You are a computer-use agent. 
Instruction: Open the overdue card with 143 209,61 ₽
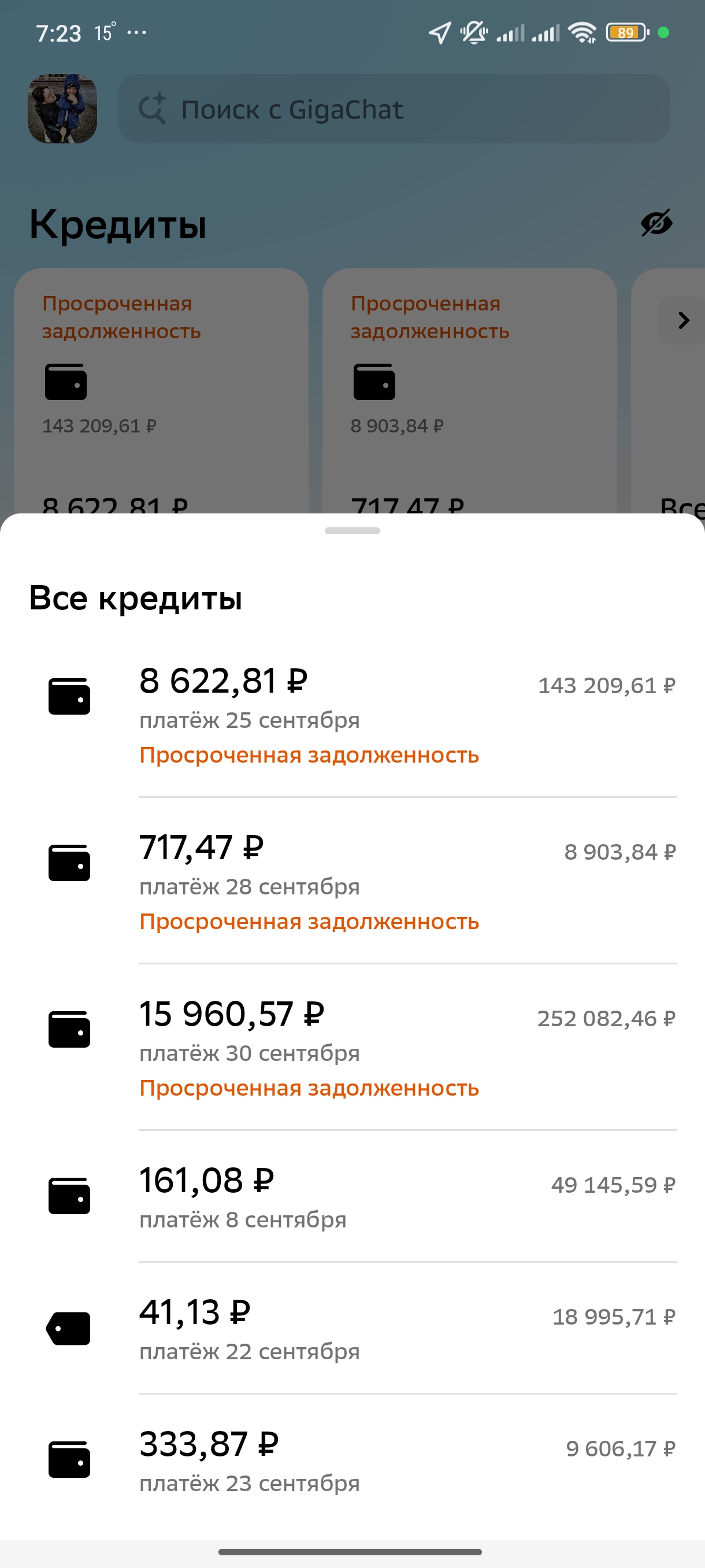161,391
